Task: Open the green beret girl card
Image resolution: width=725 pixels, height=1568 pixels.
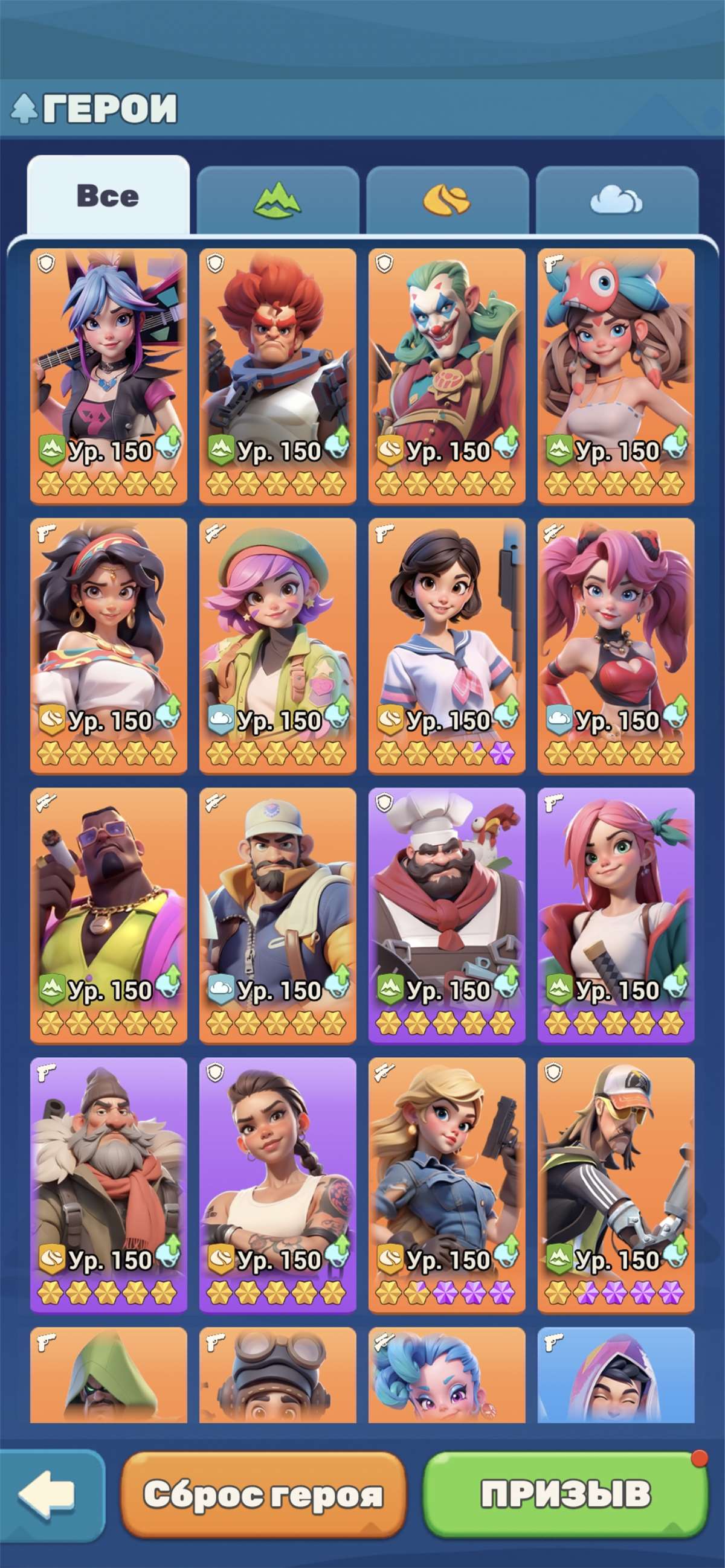Action: click(x=278, y=646)
